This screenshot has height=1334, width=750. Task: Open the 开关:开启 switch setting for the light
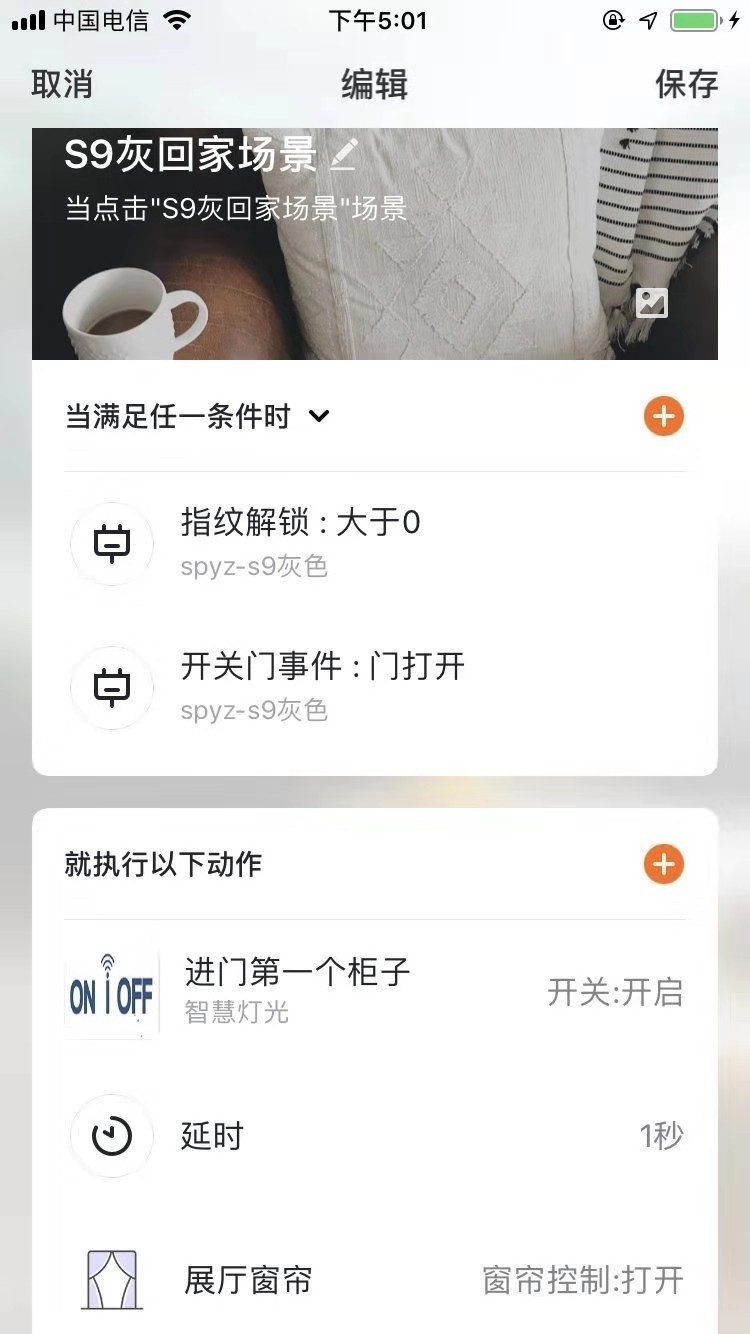(615, 992)
